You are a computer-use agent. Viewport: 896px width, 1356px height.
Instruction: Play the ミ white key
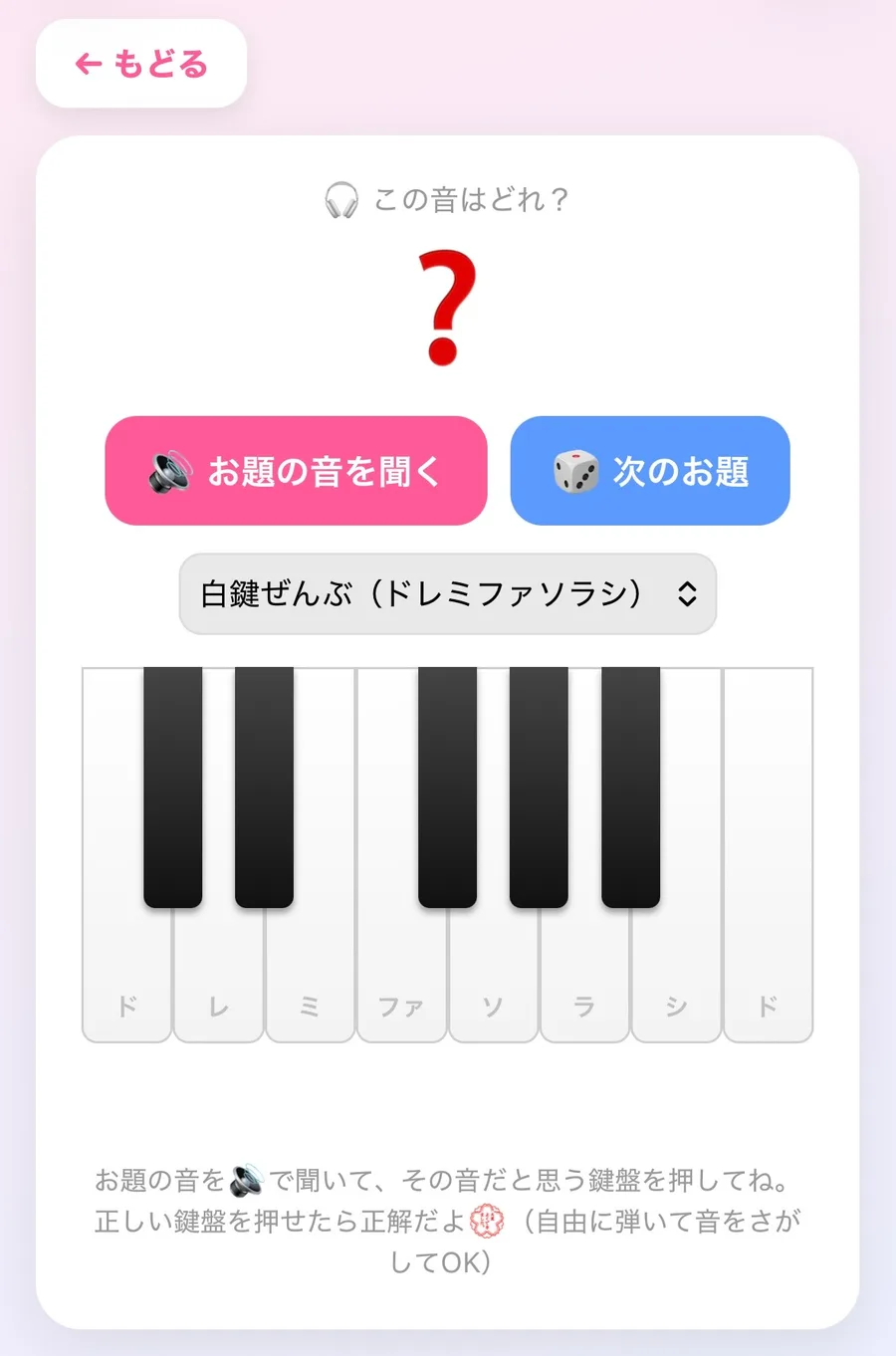coord(311,976)
